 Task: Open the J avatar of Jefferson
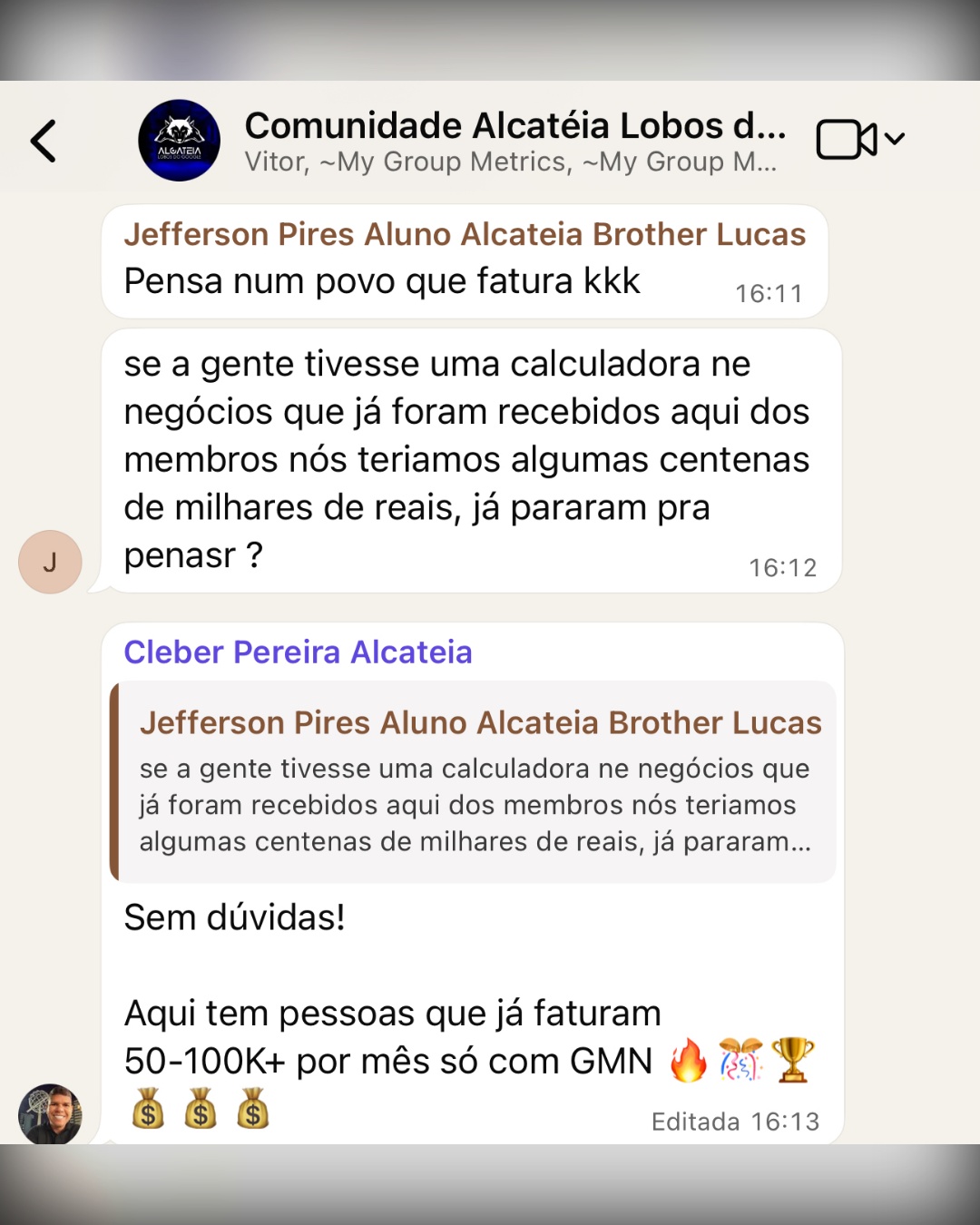[x=50, y=562]
